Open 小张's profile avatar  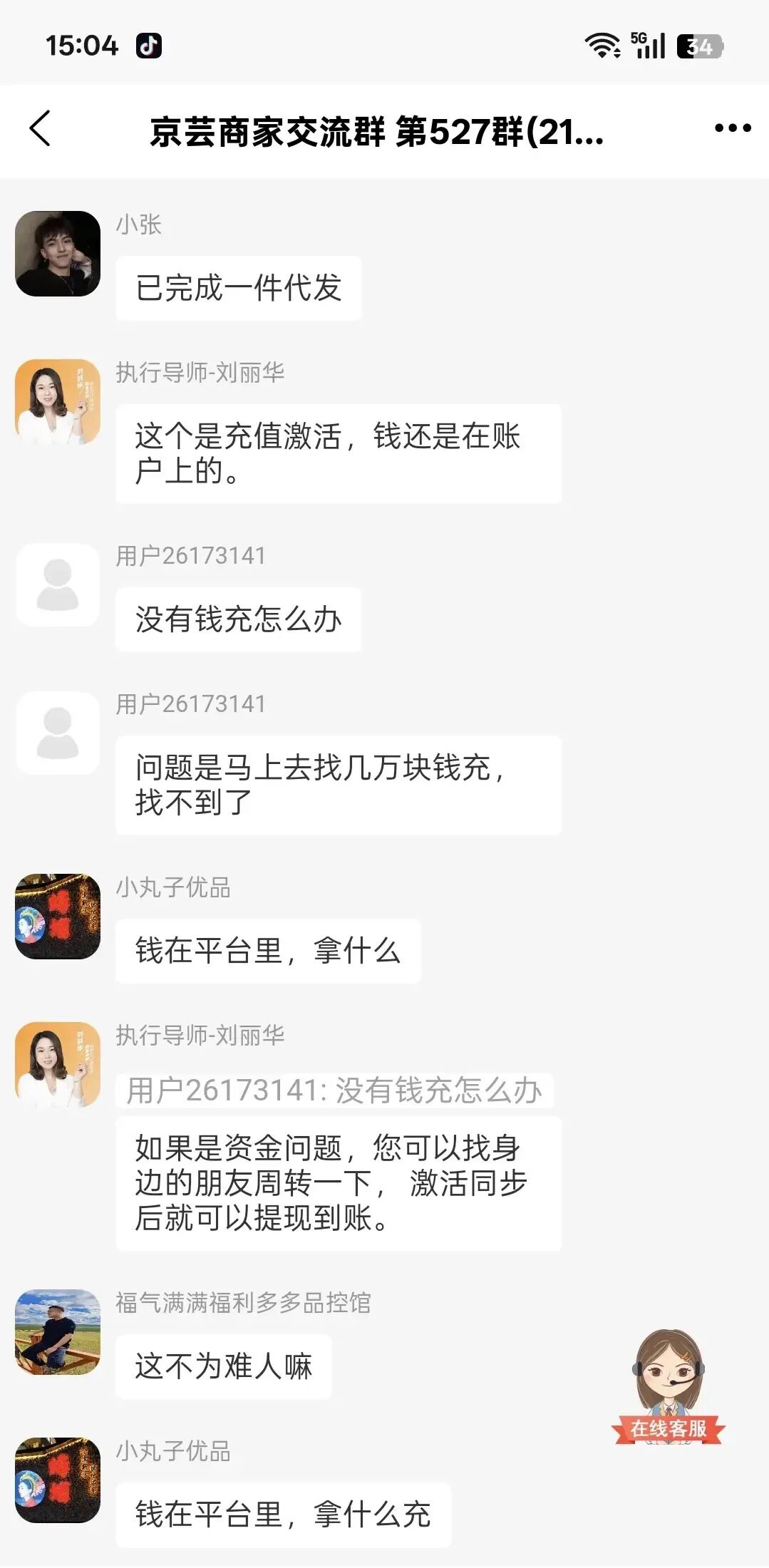(58, 254)
